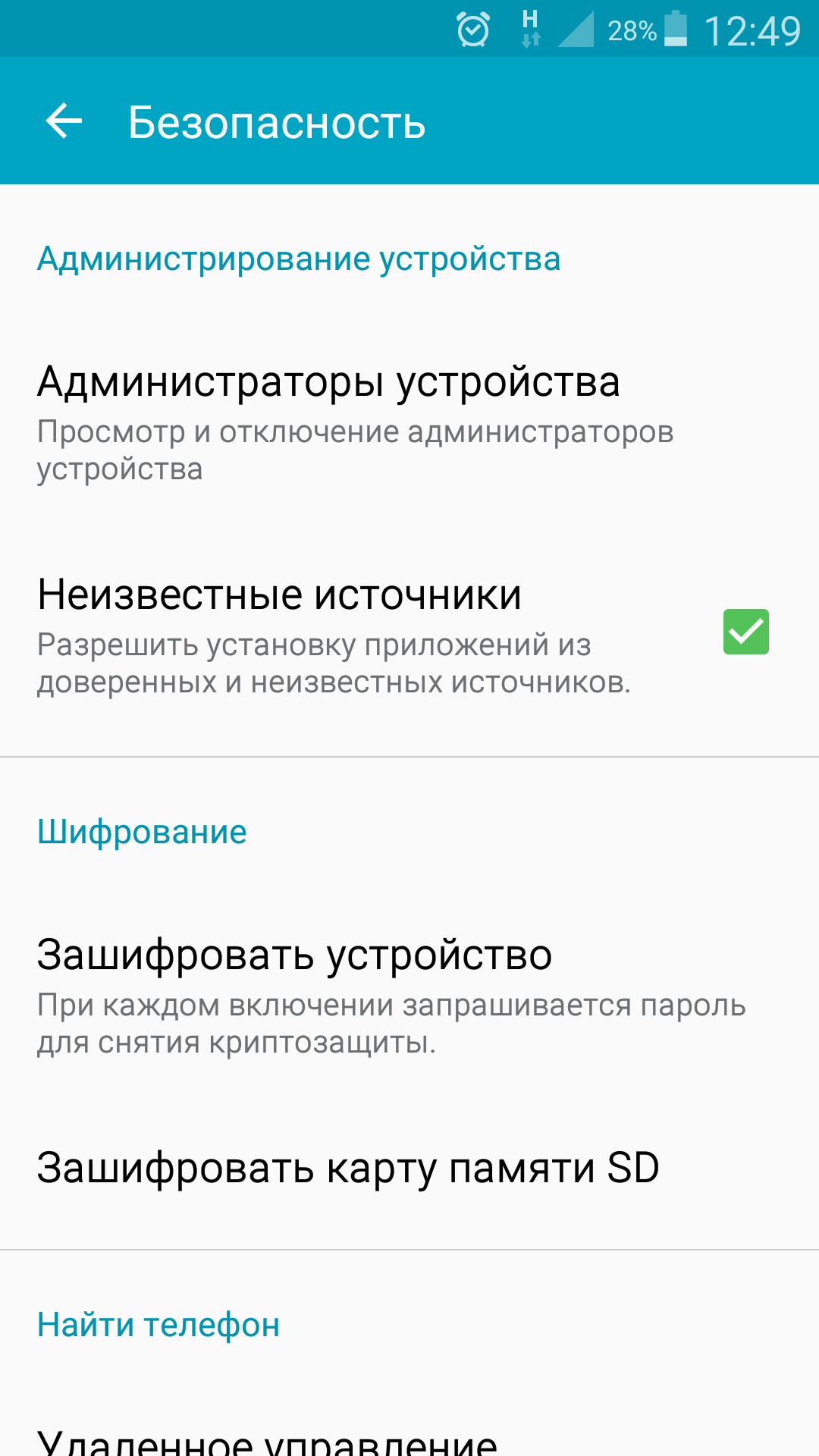Go back from the Безопасность screen
The image size is (819, 1456).
coord(64,121)
